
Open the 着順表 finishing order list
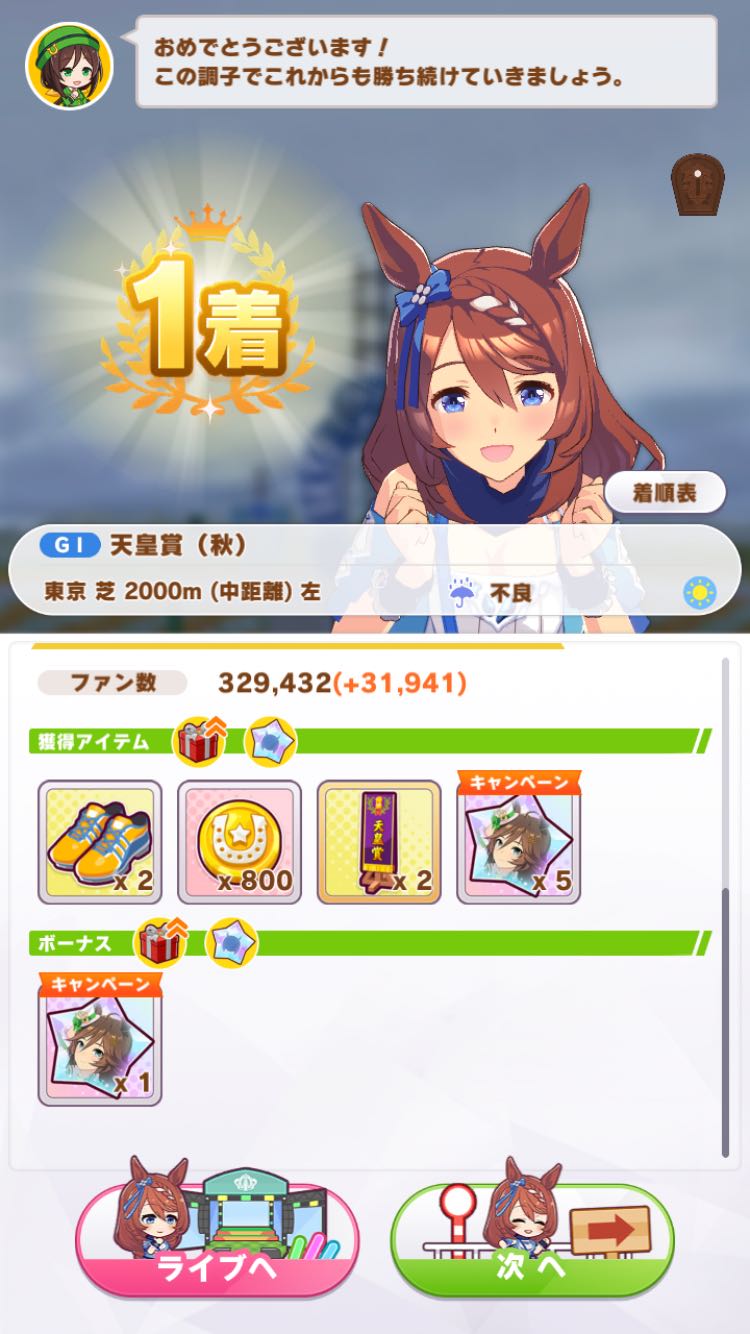(x=664, y=492)
